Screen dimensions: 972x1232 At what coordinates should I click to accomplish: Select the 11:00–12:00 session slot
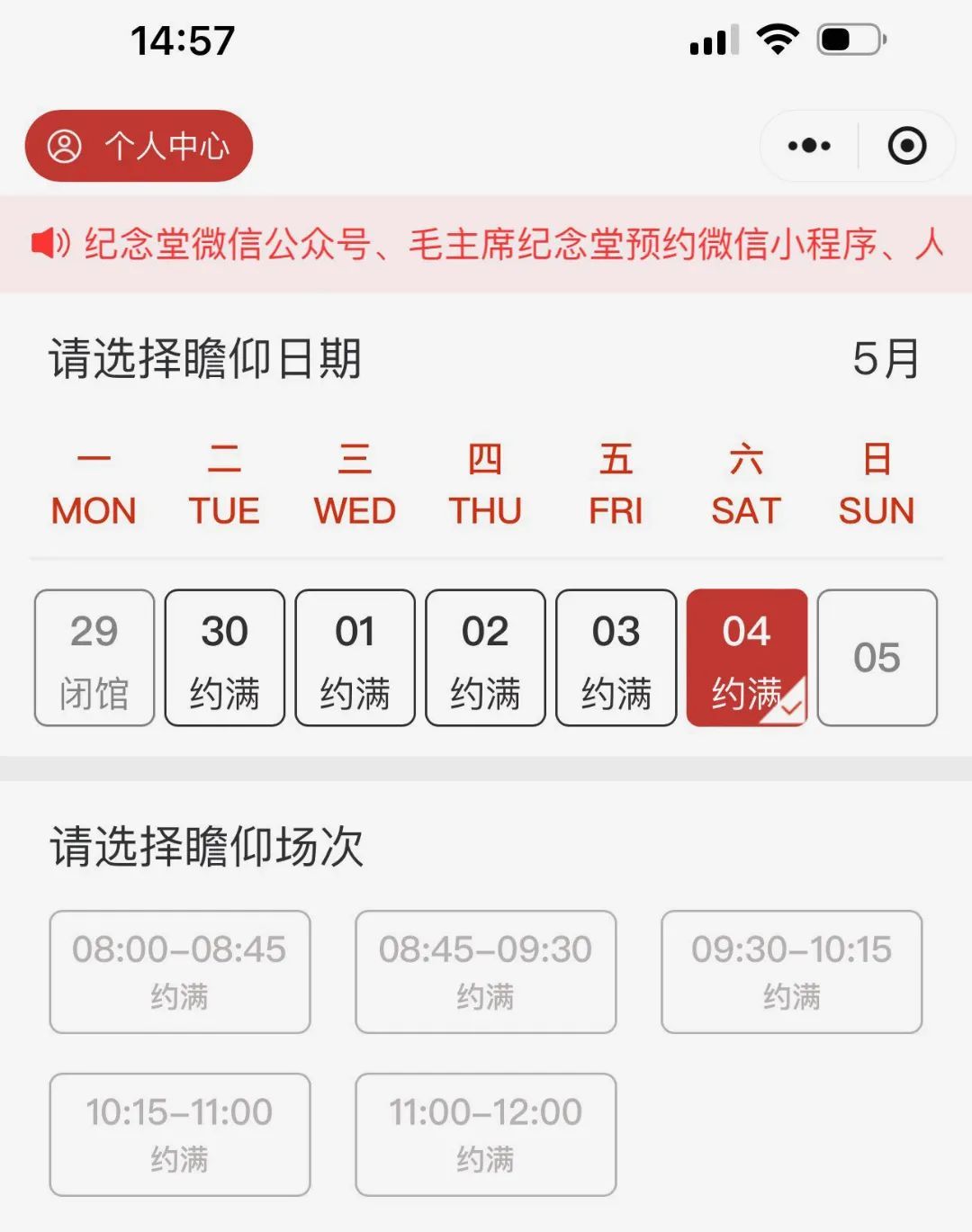click(x=485, y=1134)
